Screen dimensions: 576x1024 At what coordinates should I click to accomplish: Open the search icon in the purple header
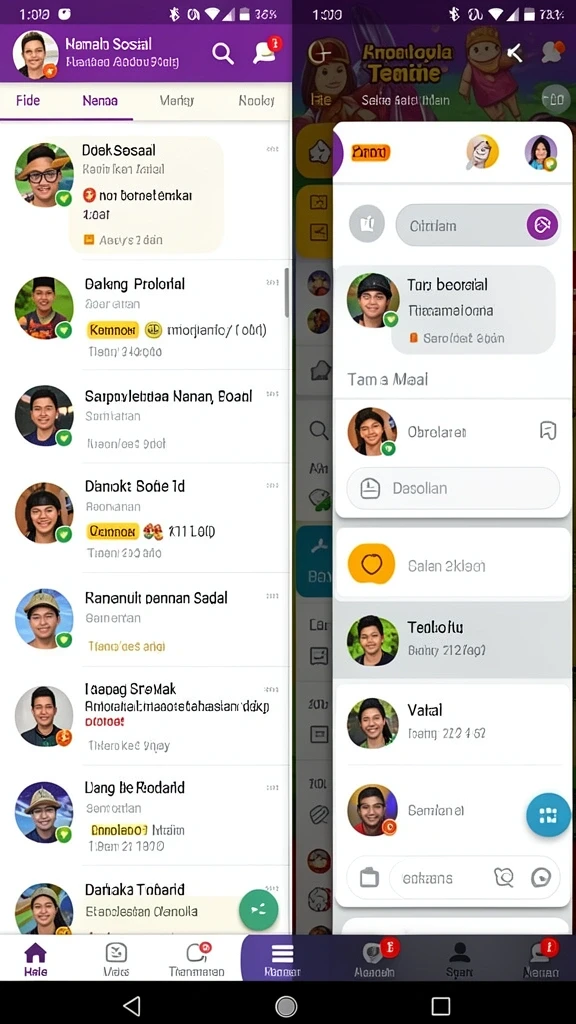(223, 54)
